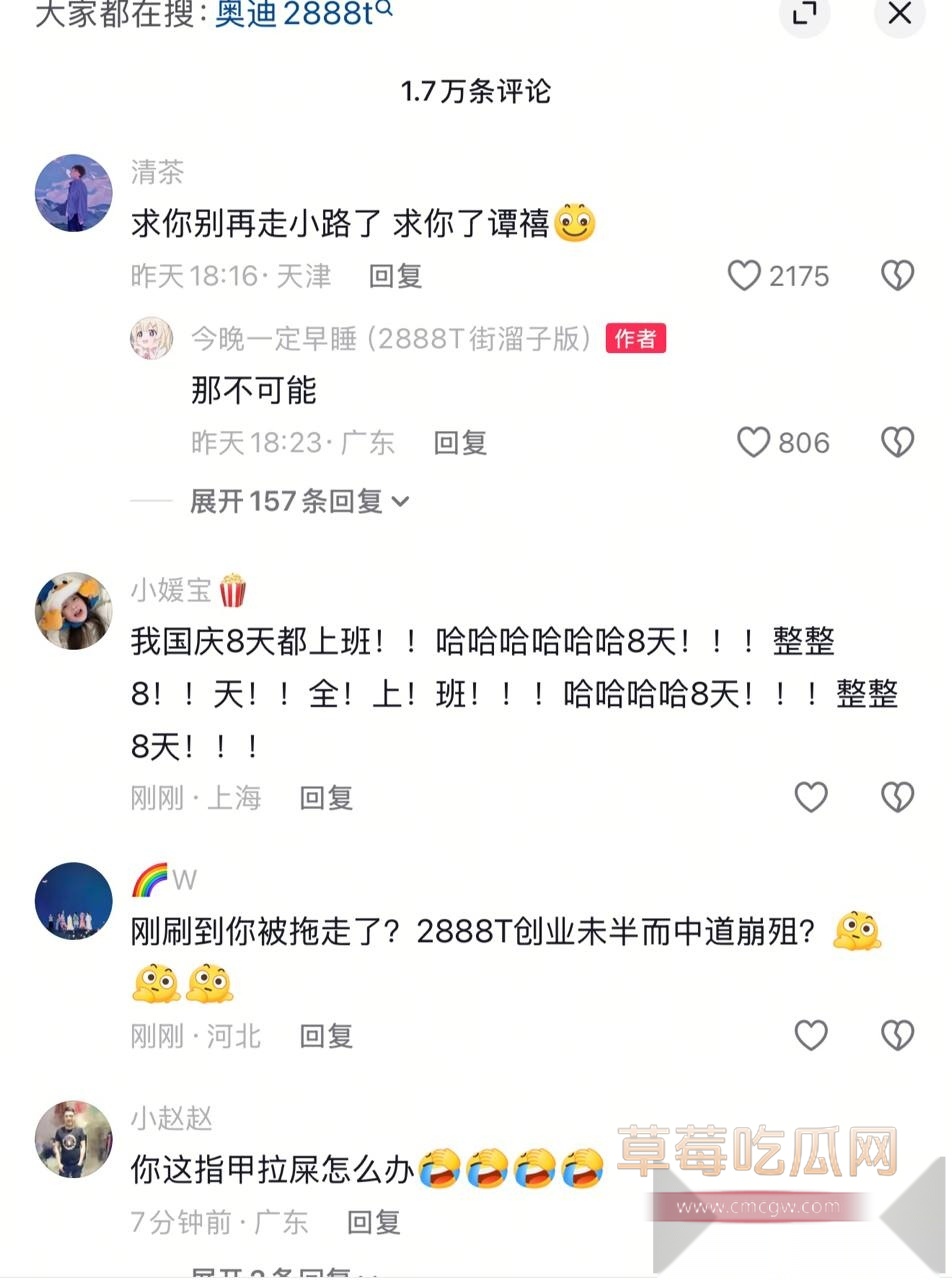Reply to 清茶's comment
The width and height of the screenshot is (952, 1280).
click(395, 275)
